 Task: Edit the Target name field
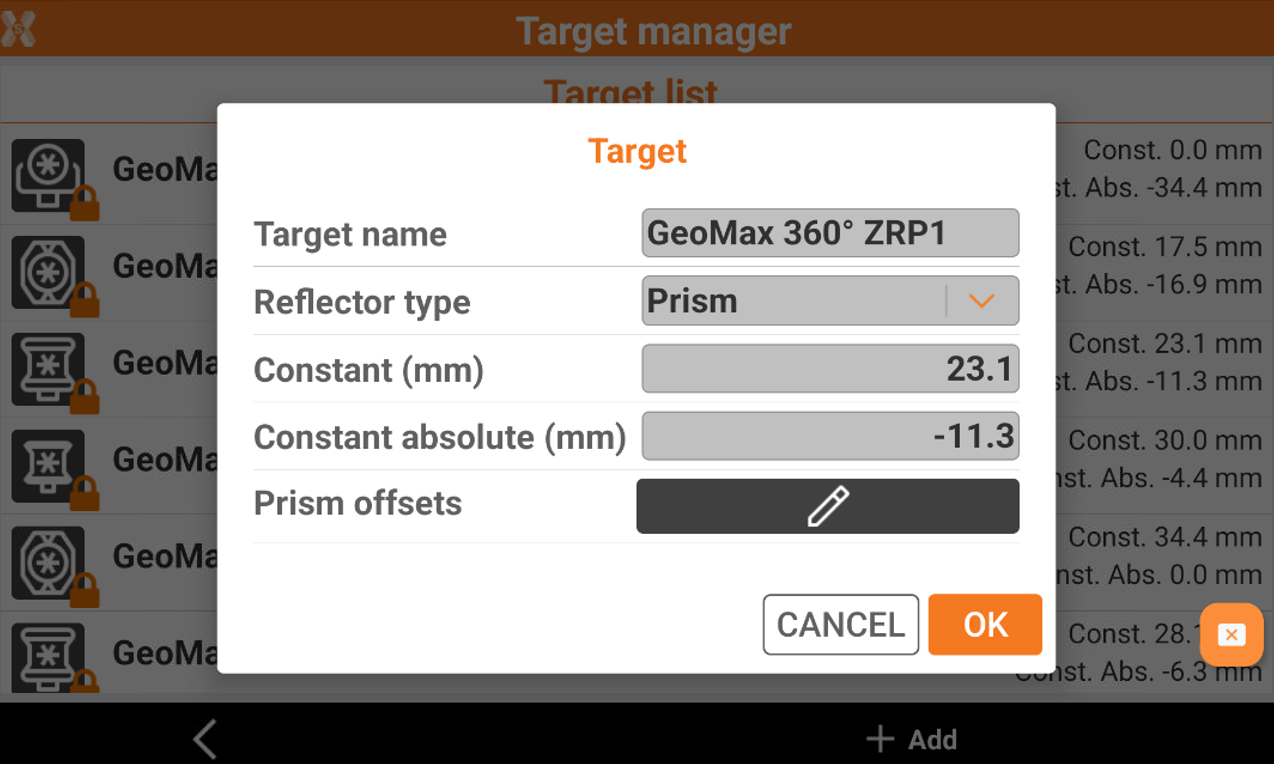pos(830,233)
